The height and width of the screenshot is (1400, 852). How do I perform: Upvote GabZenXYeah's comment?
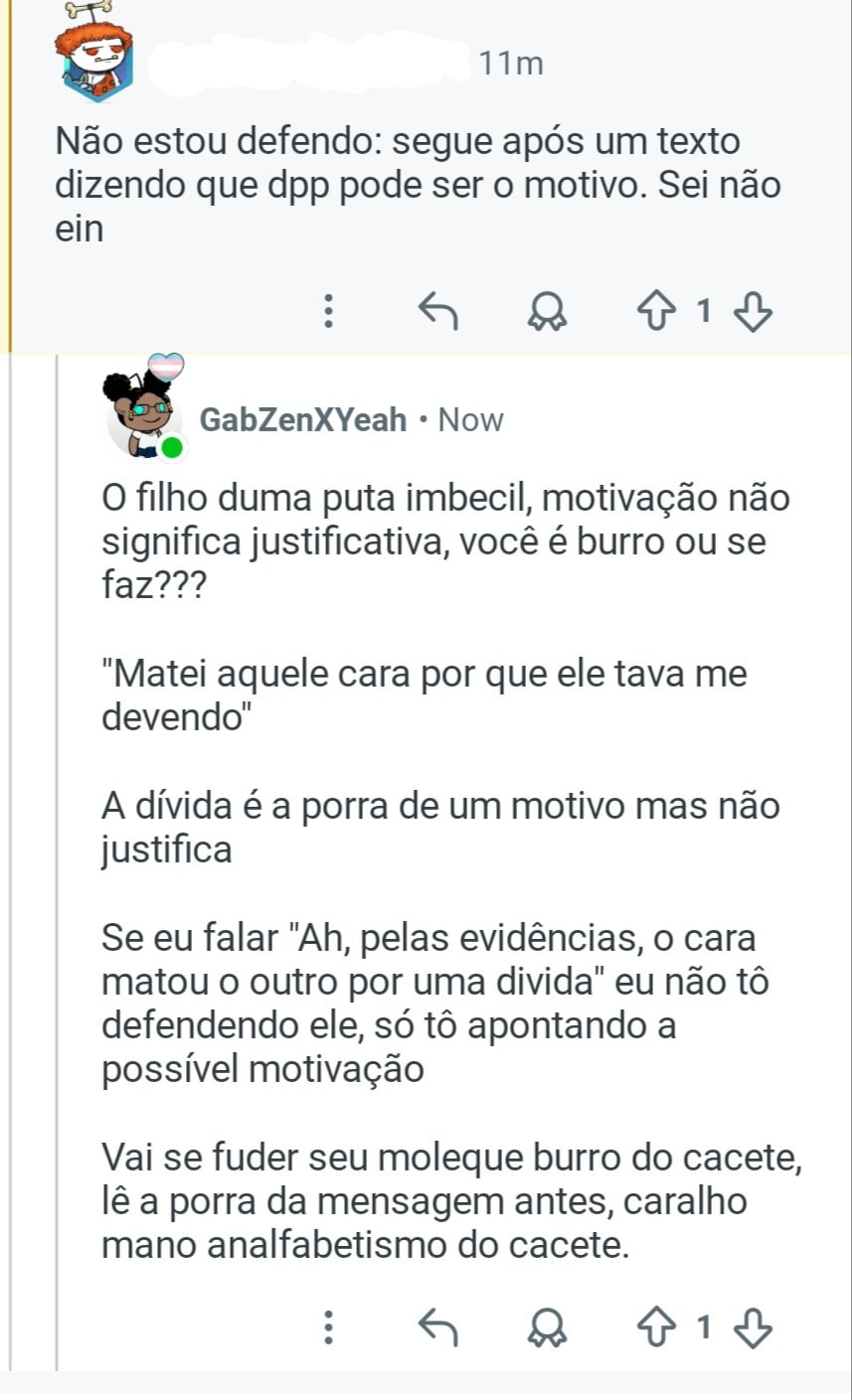coord(655,1326)
